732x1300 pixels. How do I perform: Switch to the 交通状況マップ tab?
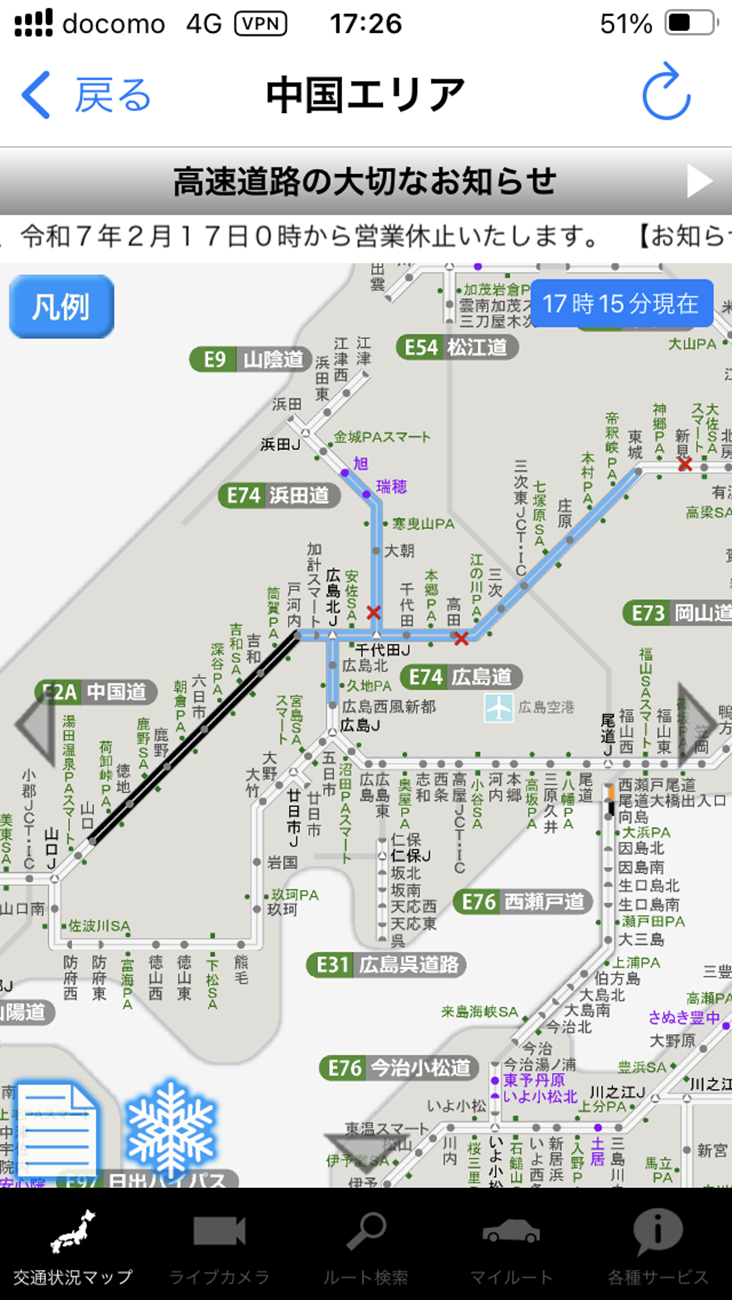pos(72,1245)
